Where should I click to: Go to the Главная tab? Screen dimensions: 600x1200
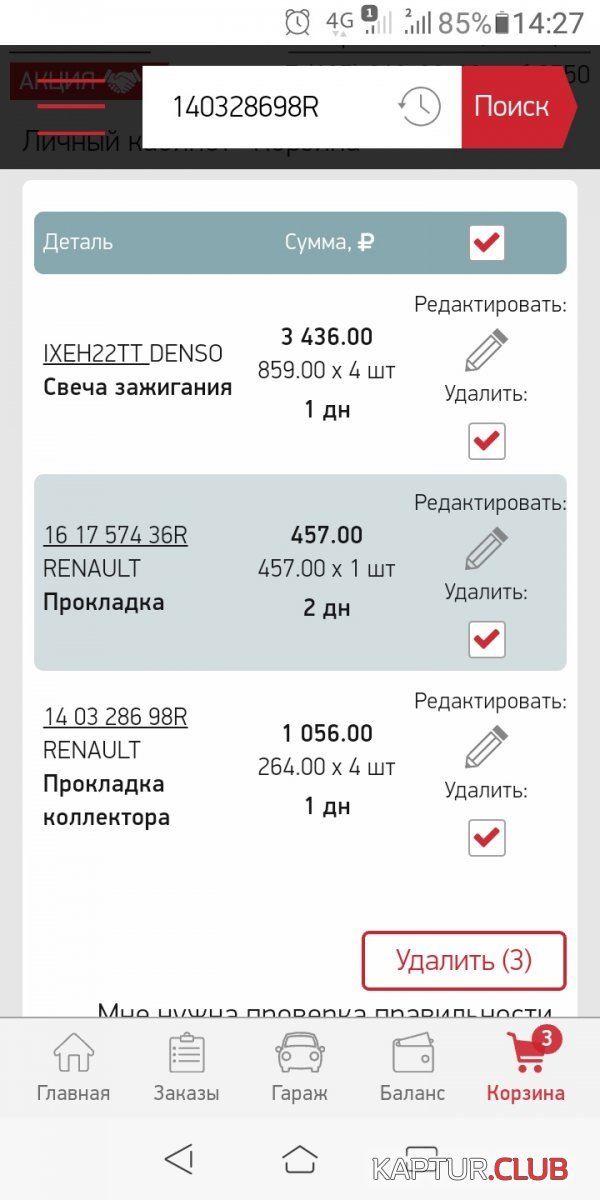[x=73, y=1067]
